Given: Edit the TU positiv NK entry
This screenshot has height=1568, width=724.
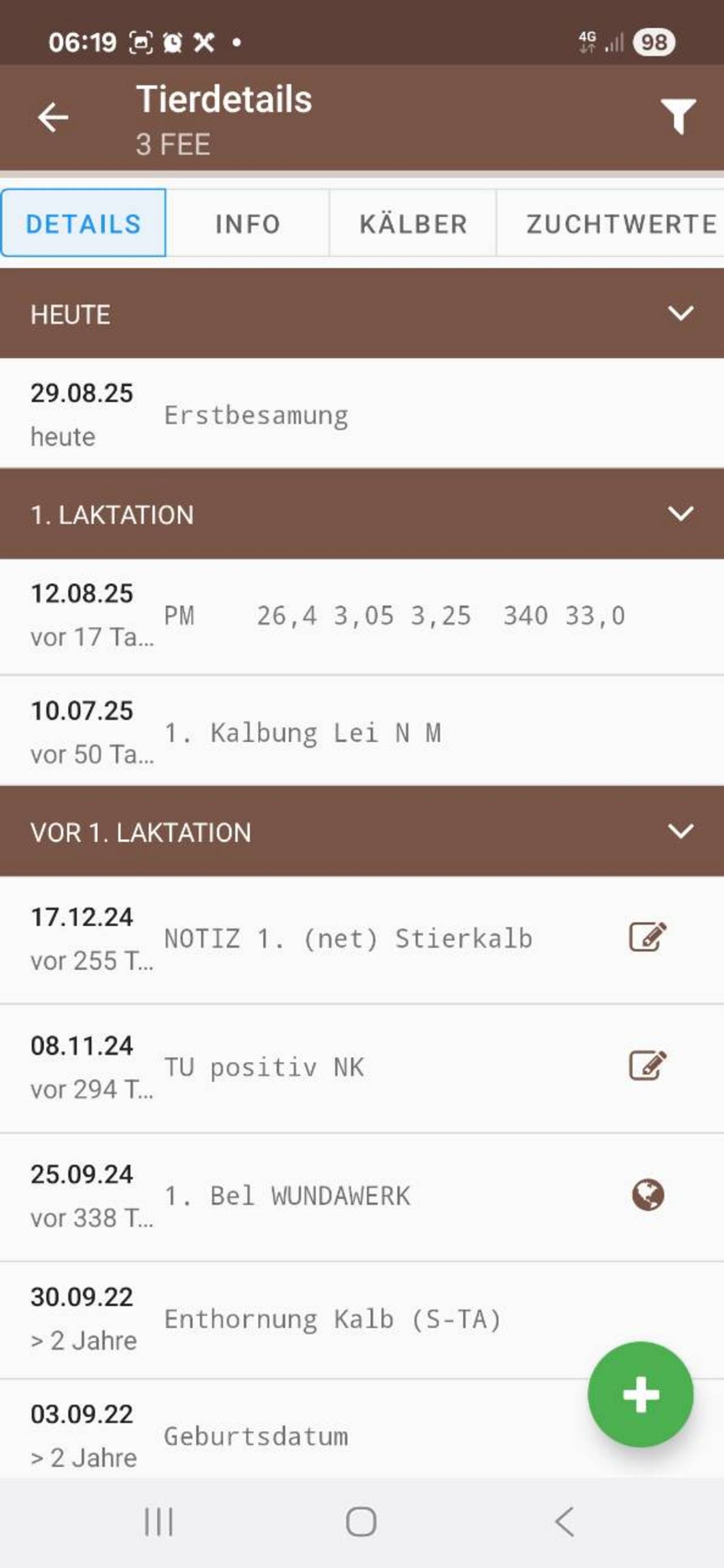Looking at the screenshot, I should coord(647,1065).
